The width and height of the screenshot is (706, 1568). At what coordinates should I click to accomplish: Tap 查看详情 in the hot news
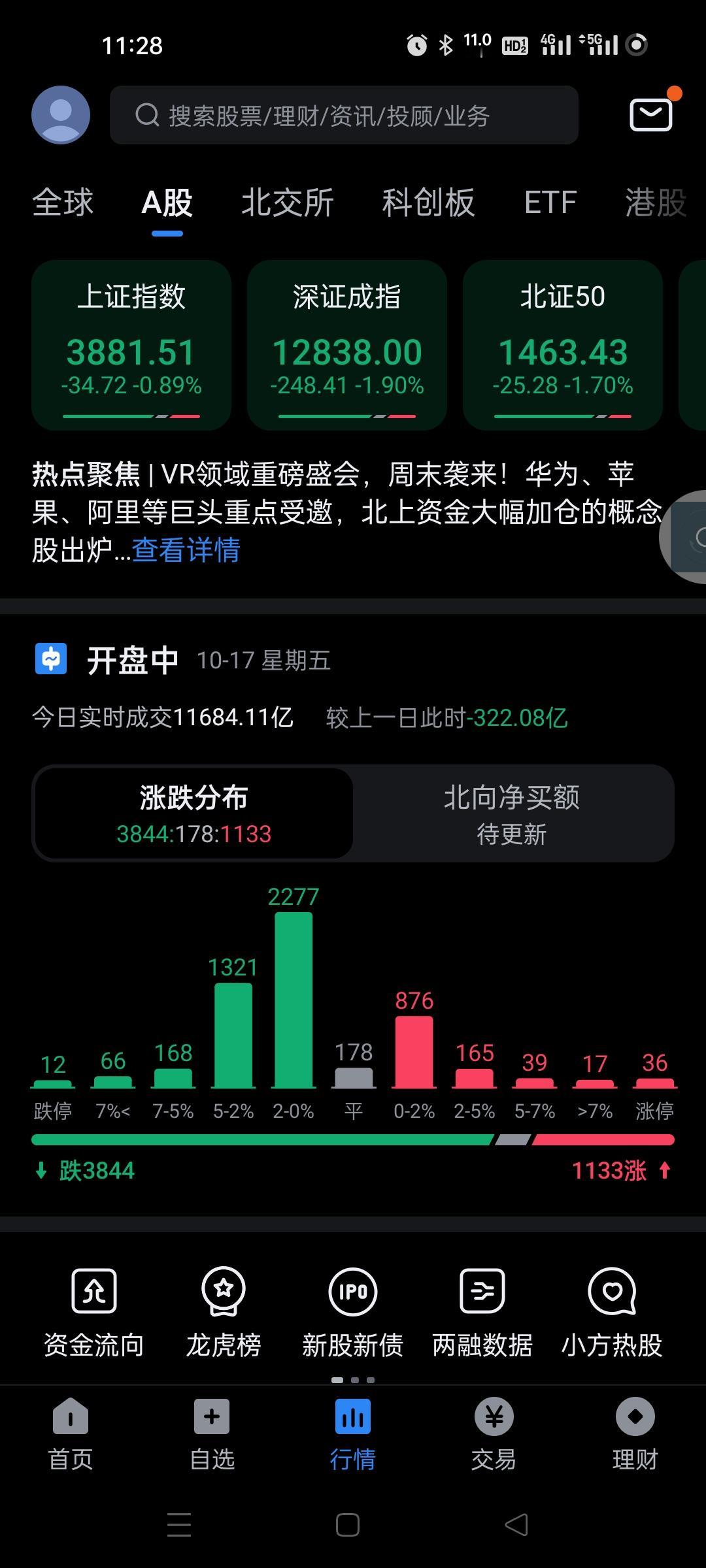pyautogui.click(x=186, y=550)
